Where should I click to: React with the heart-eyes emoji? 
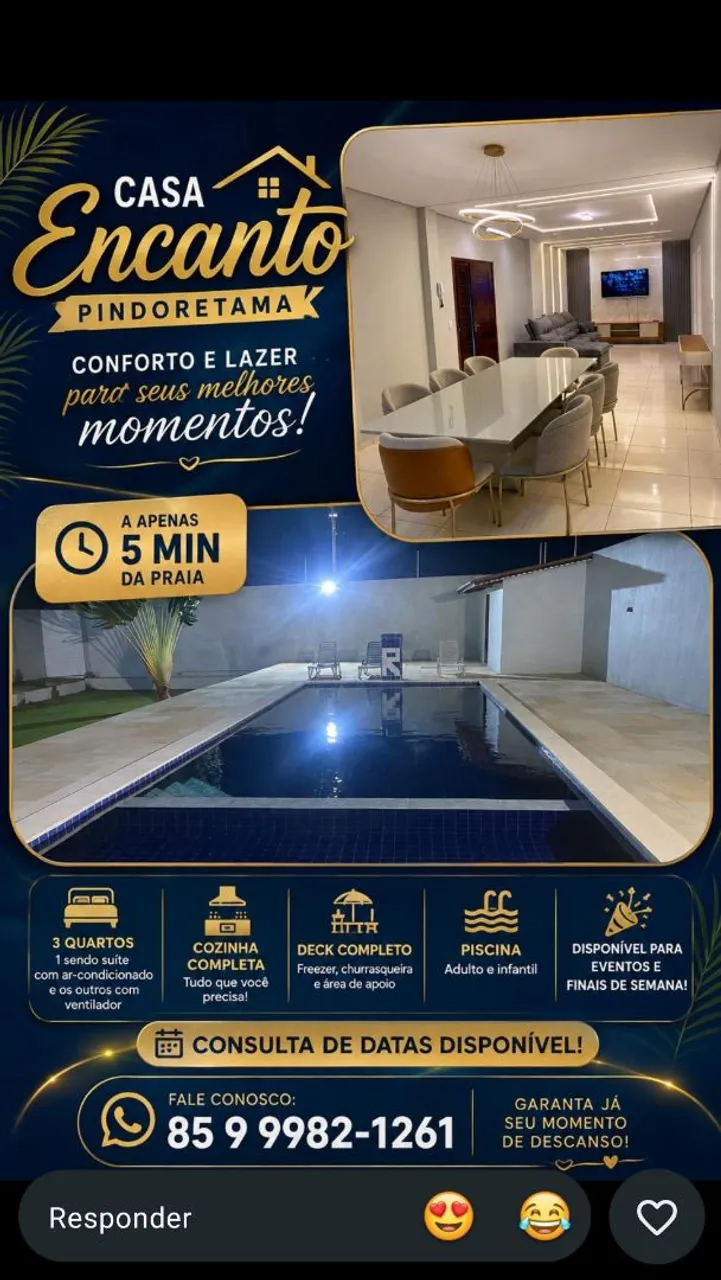[449, 1217]
